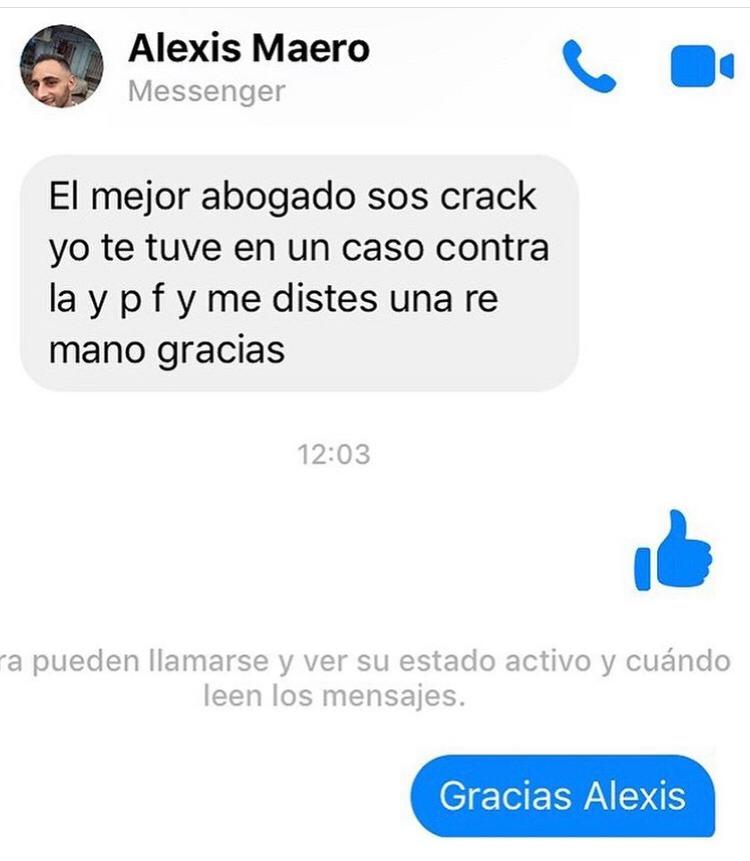750x861 pixels.
Task: Start a video call with Alexis Maero
Action: coord(701,67)
